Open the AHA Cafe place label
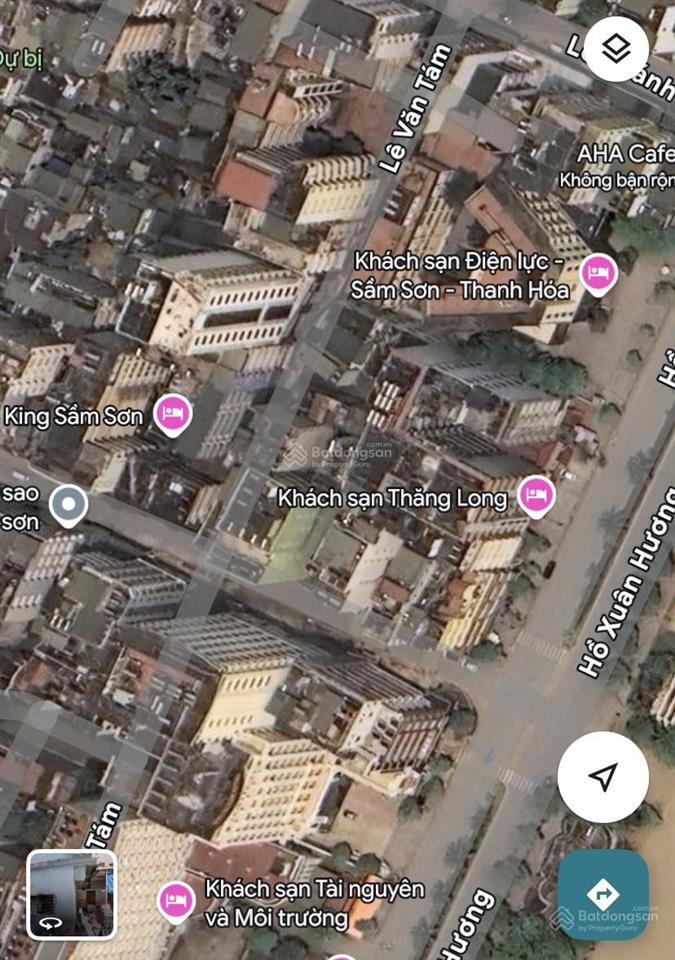 625,154
